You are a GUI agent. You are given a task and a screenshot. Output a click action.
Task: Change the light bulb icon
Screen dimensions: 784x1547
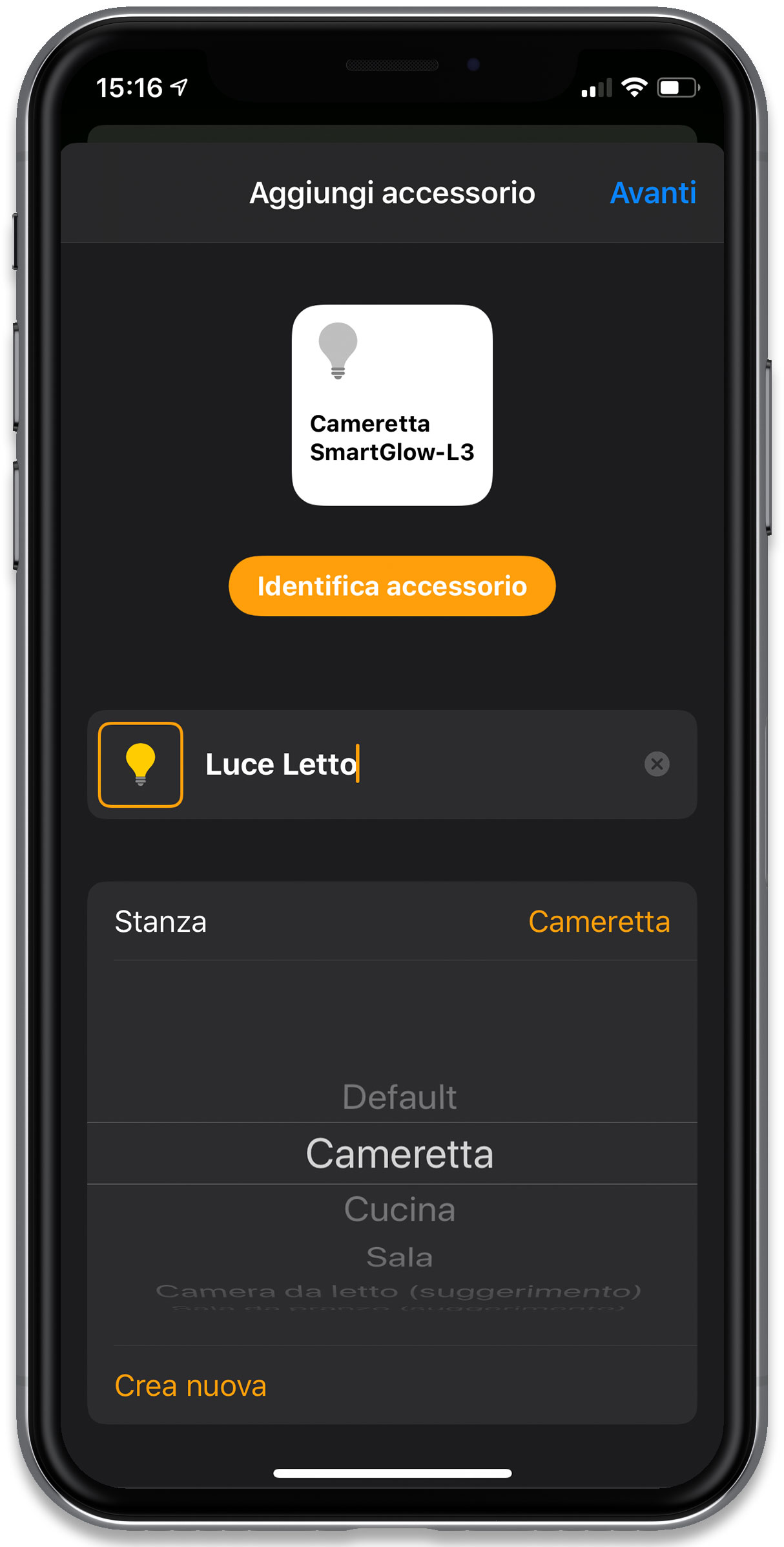click(140, 764)
